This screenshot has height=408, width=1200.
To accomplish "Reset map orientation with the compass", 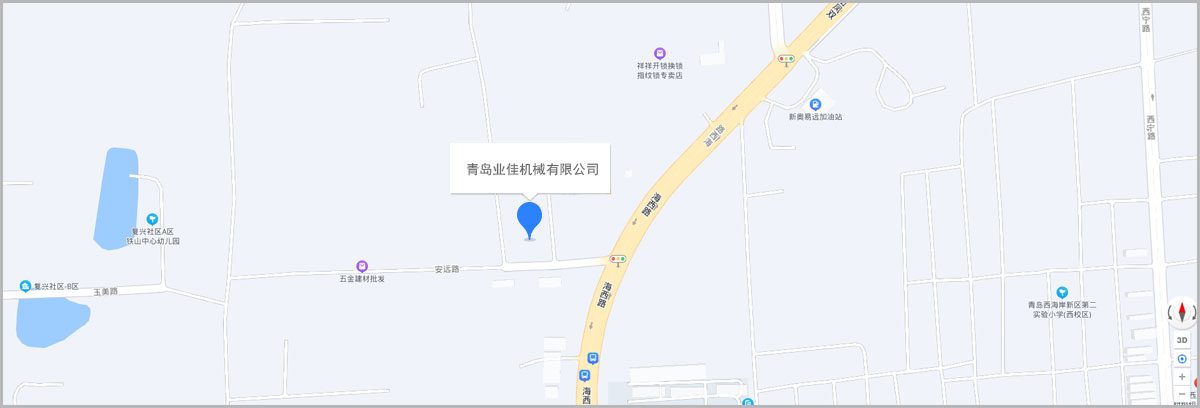I will [1182, 314].
